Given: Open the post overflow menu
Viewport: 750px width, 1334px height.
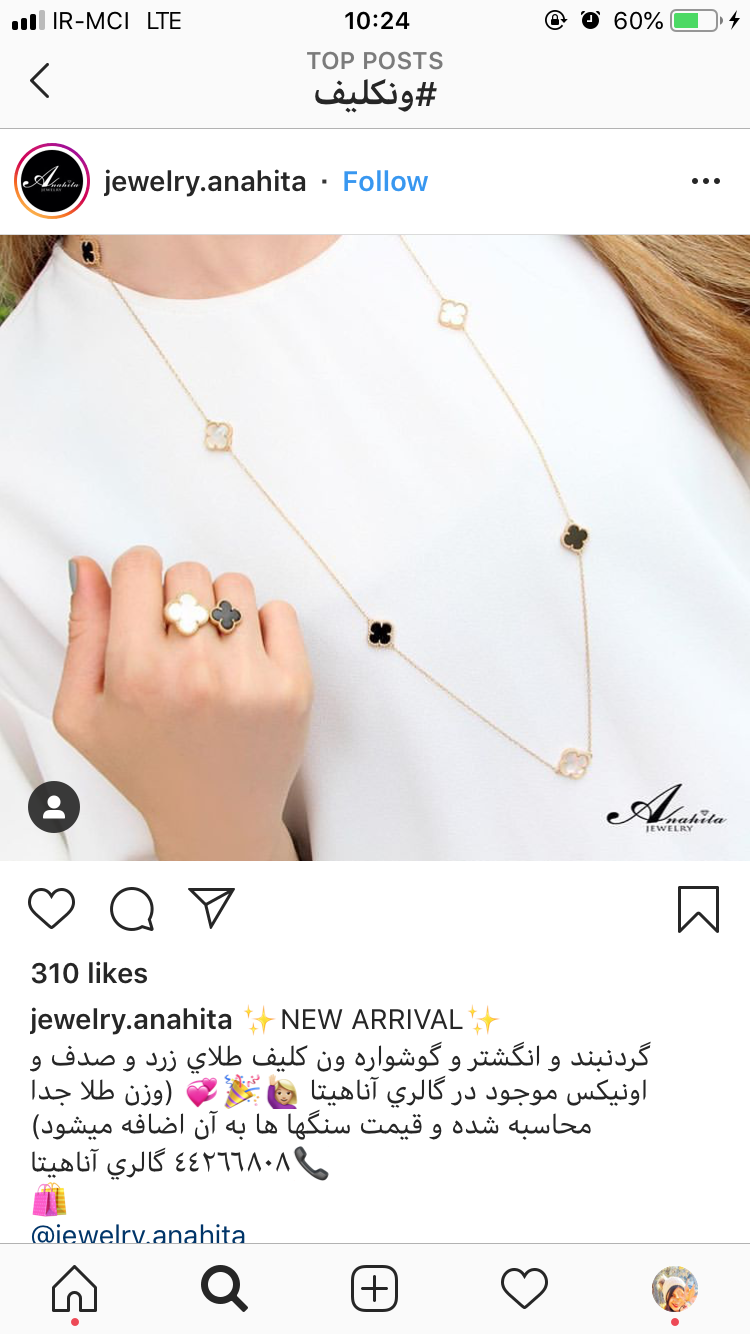Looking at the screenshot, I should [705, 181].
